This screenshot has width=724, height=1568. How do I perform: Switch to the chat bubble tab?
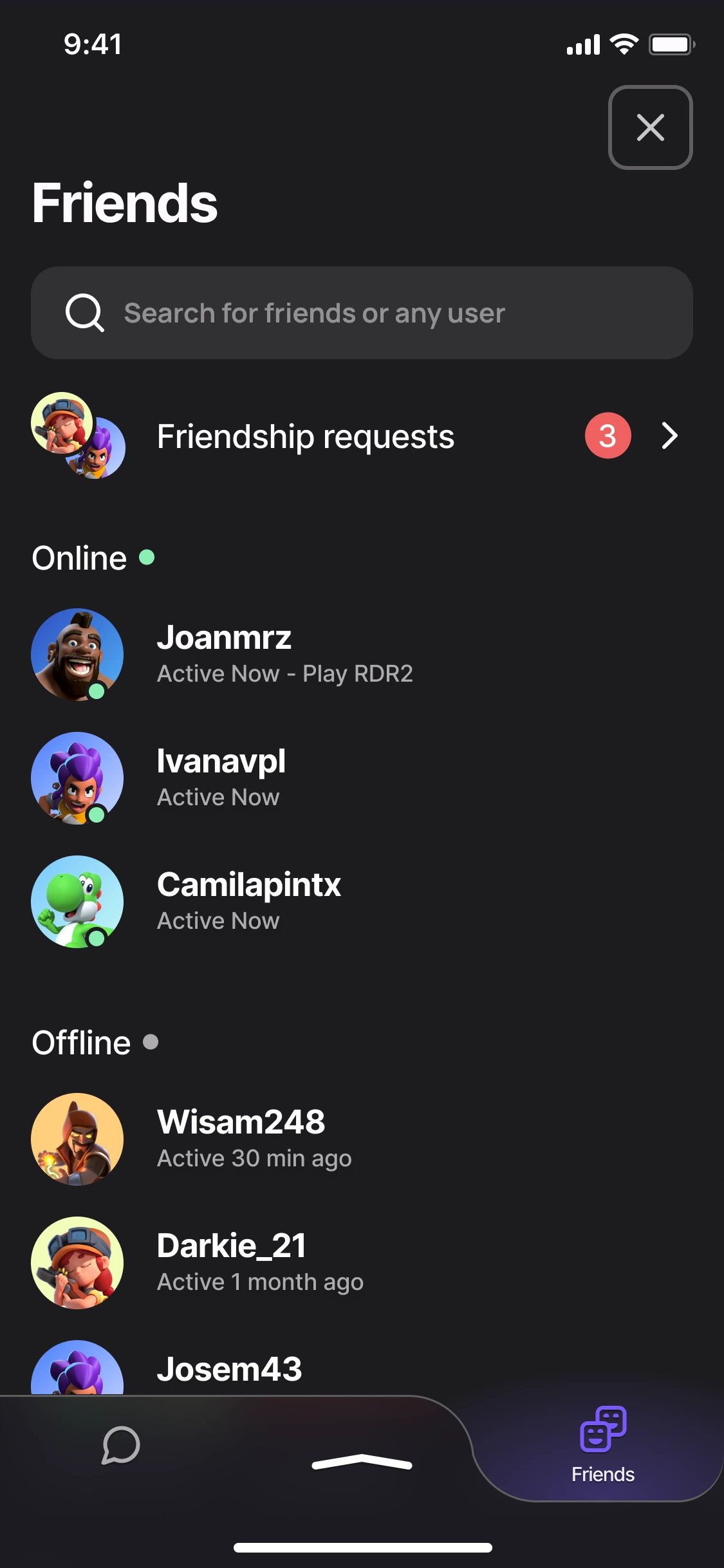tap(121, 1446)
